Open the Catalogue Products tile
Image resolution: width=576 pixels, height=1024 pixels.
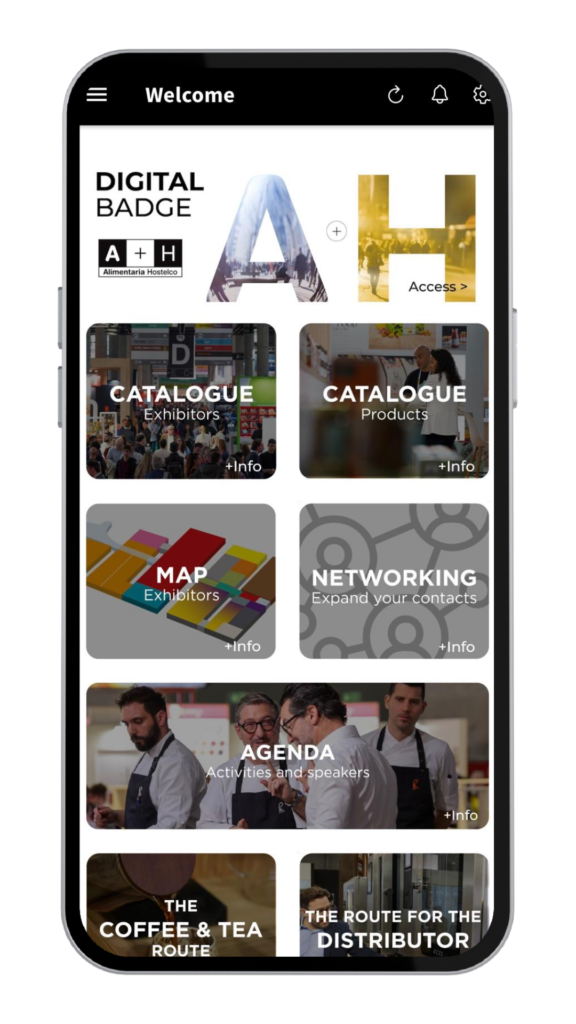coord(394,401)
